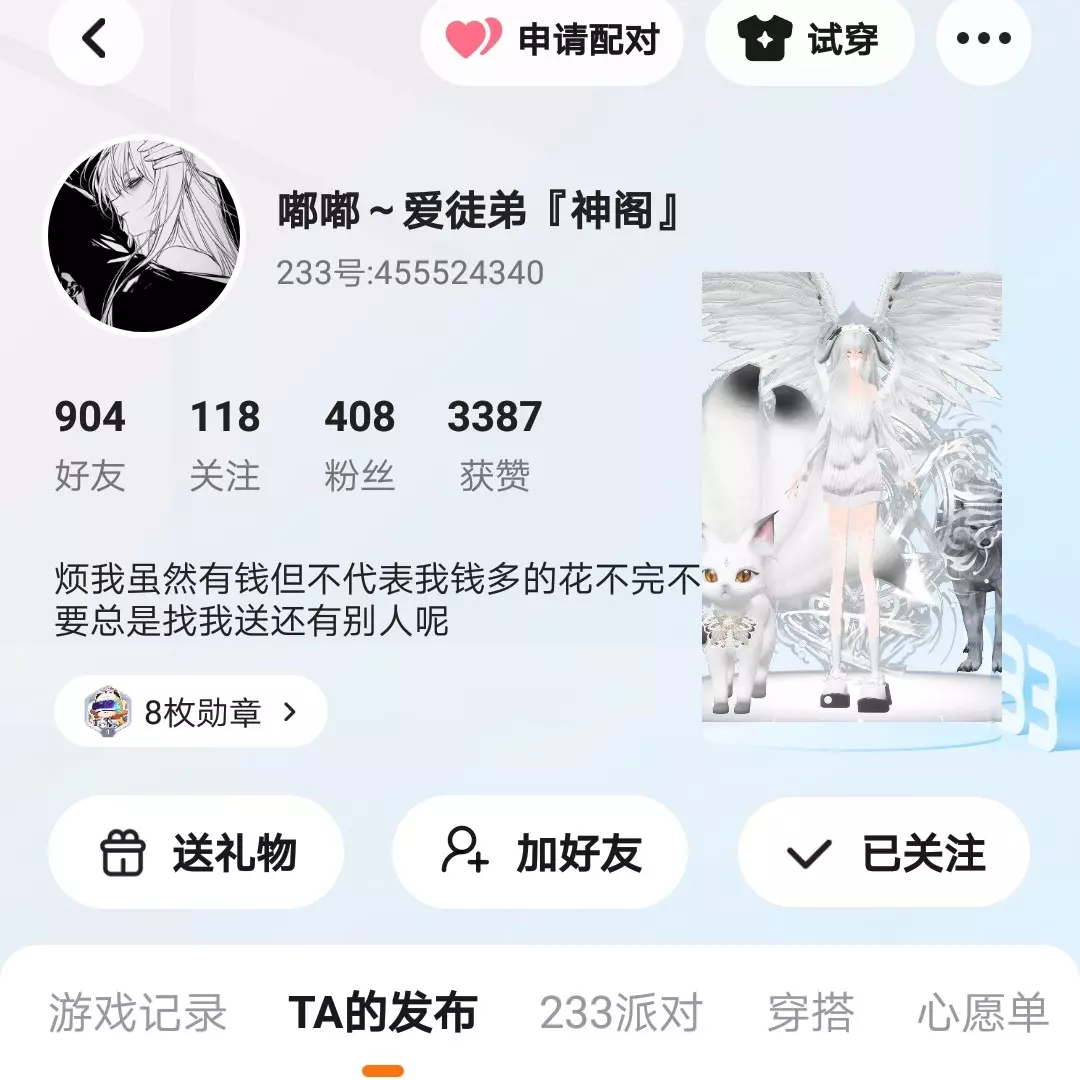Screen dimensions: 1080x1080
Task: Tap the 试穿 try-on button
Action: pyautogui.click(x=809, y=40)
